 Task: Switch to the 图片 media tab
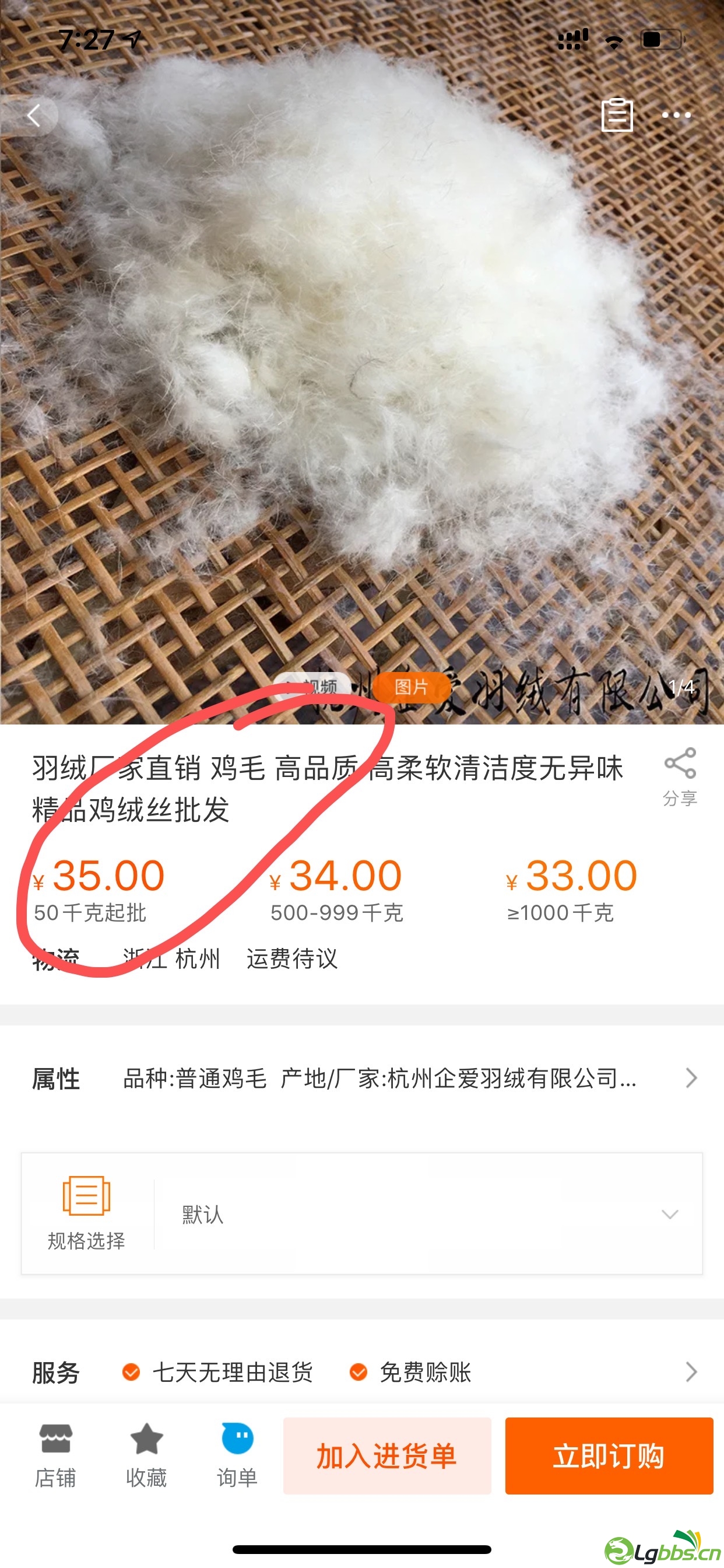point(412,687)
